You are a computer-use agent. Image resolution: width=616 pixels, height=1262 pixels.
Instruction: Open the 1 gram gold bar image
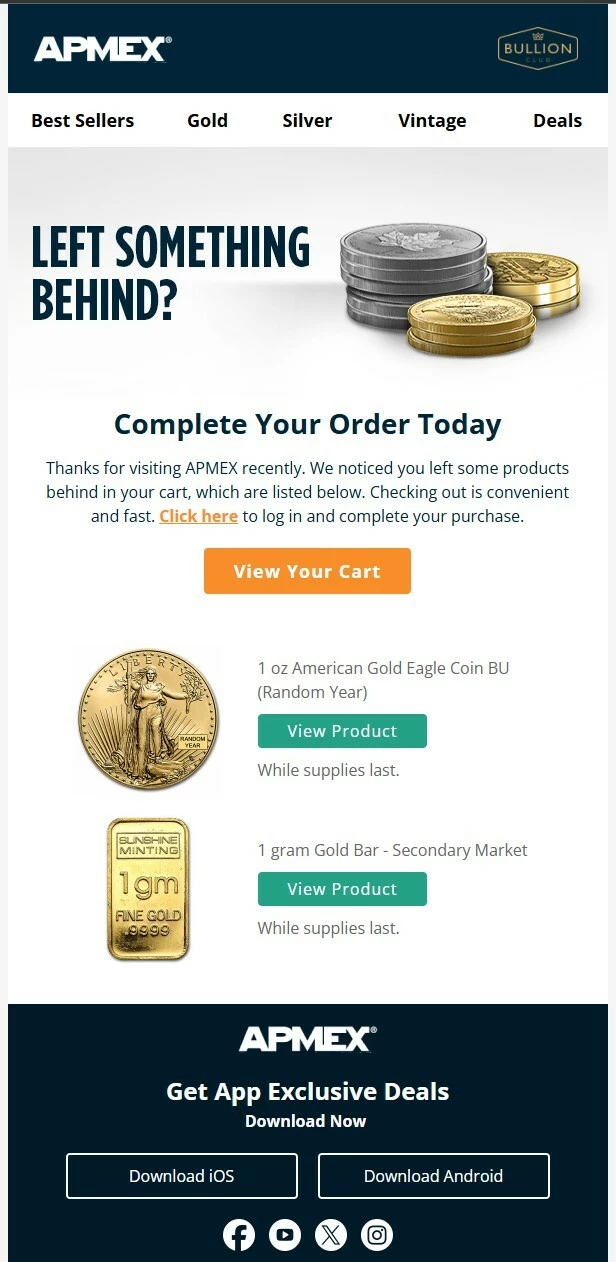click(x=148, y=888)
